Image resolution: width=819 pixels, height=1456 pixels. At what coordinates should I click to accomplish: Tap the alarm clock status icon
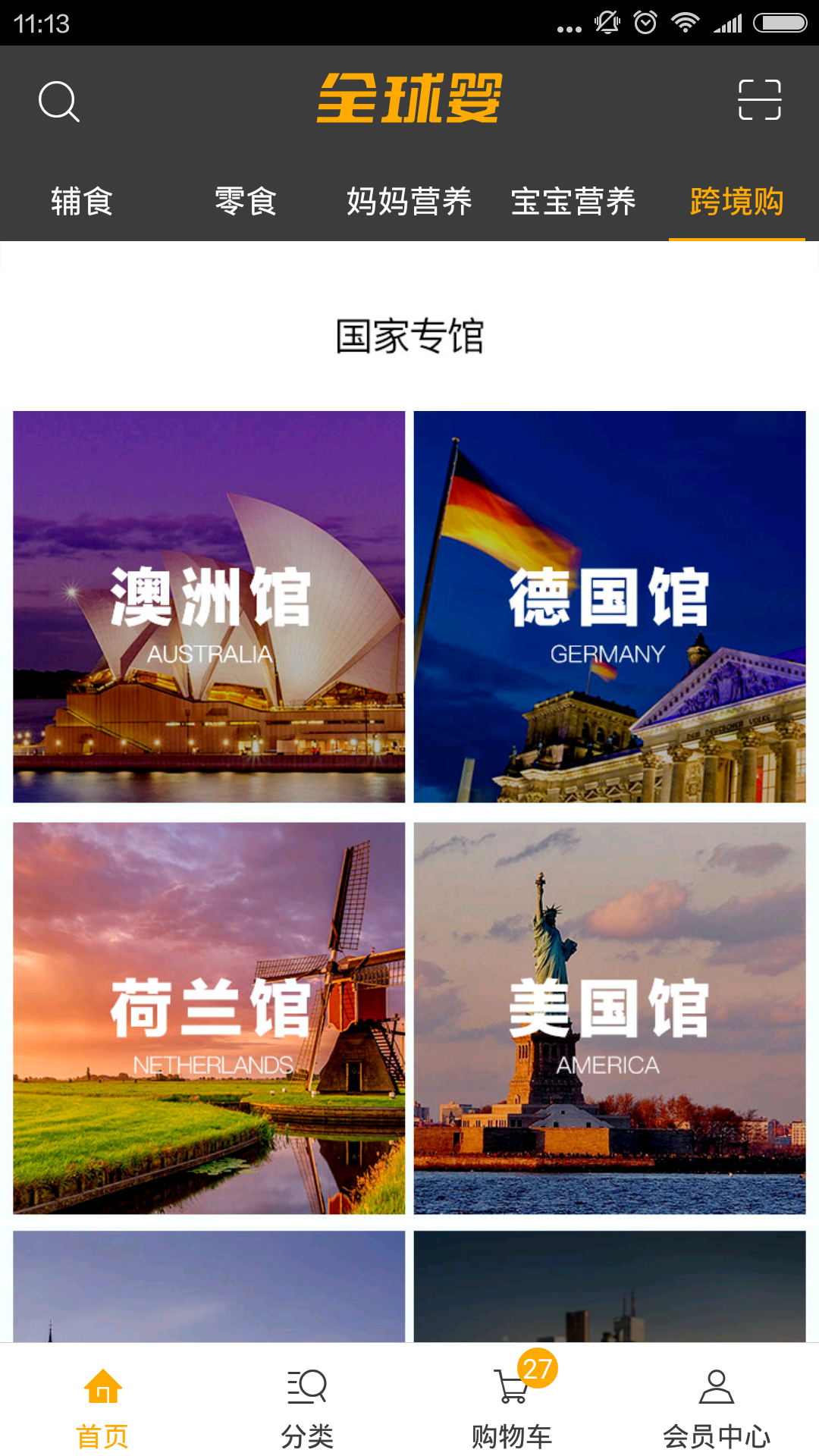click(x=645, y=22)
